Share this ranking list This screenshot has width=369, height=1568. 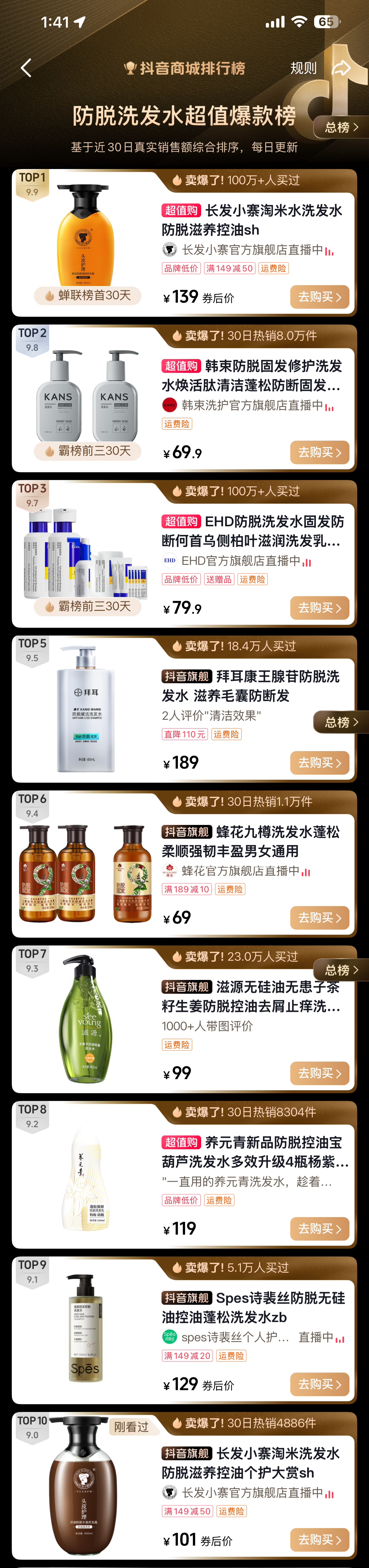point(341,68)
